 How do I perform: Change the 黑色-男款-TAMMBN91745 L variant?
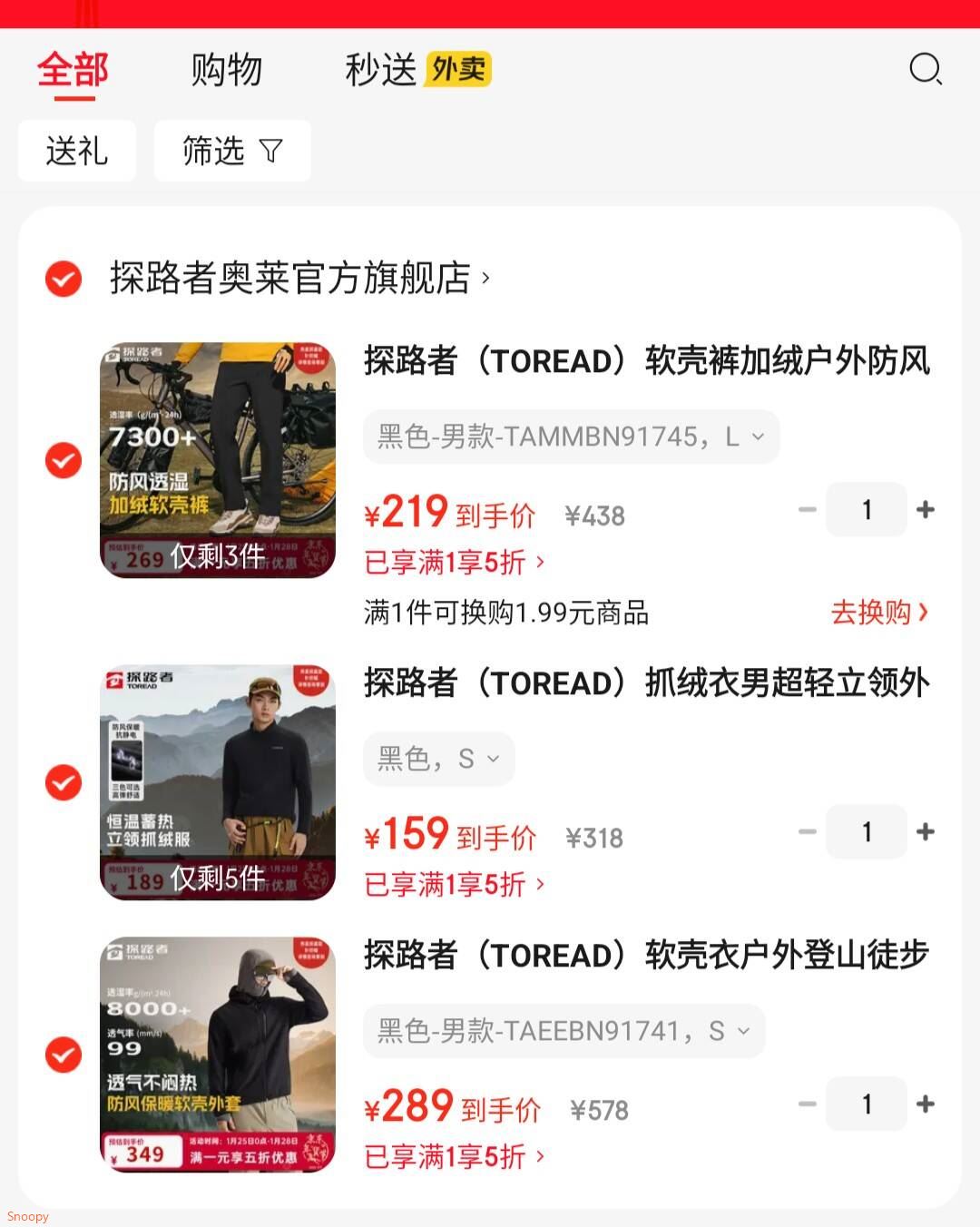pyautogui.click(x=571, y=437)
